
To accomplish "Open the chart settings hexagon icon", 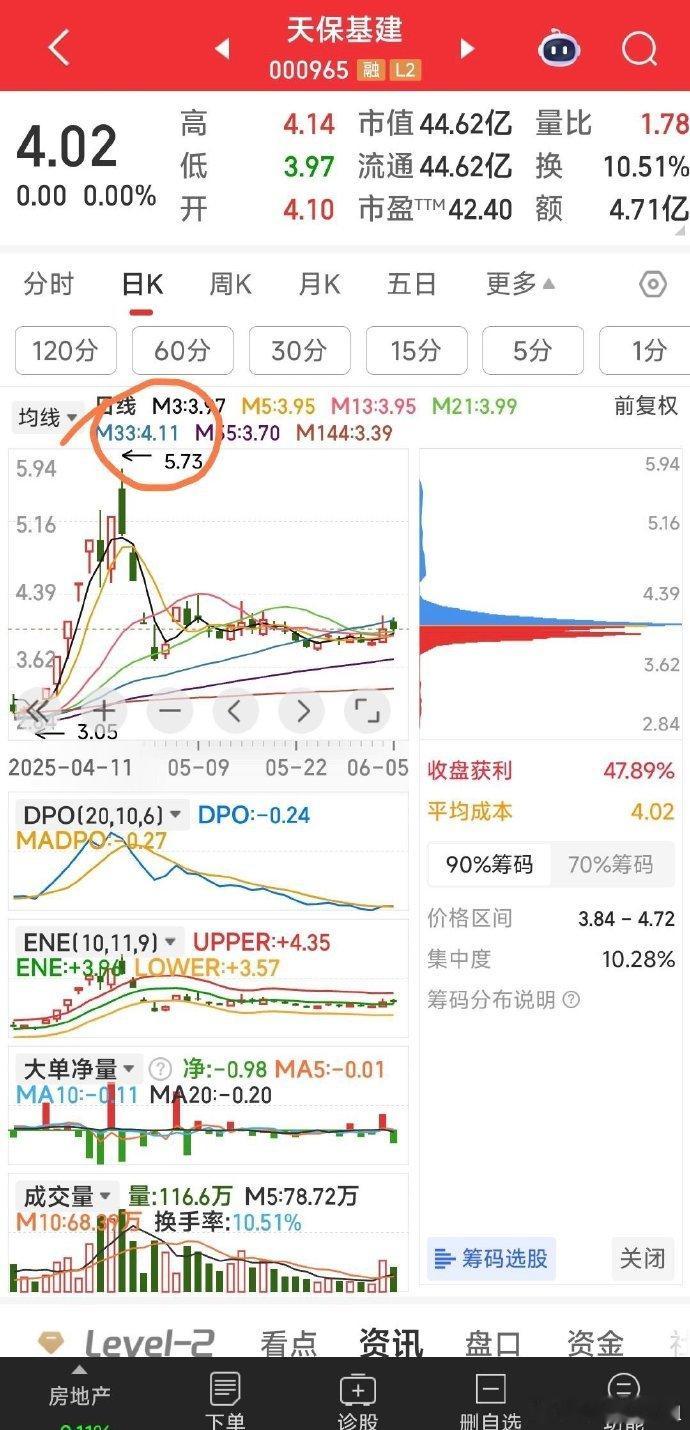I will click(x=652, y=285).
